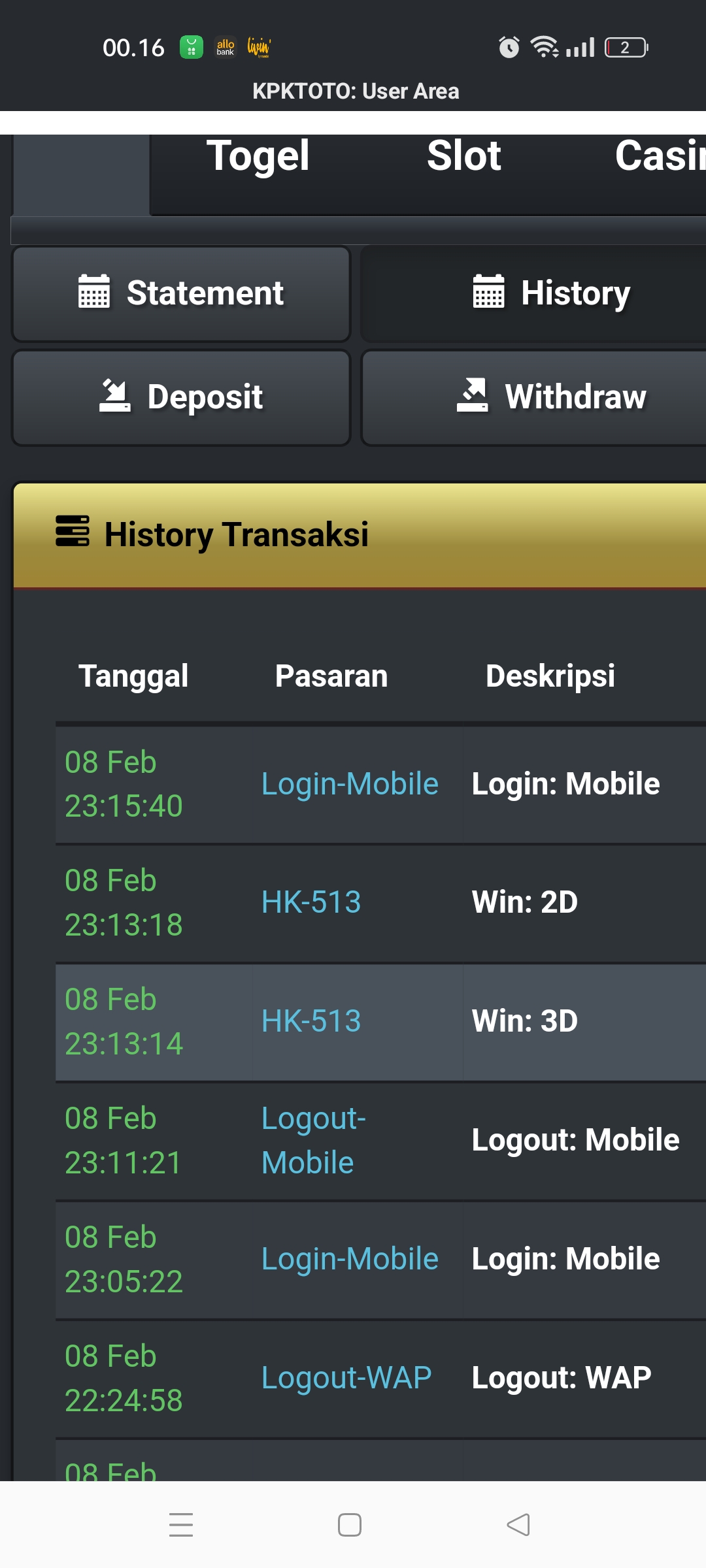This screenshot has height=1568, width=706.
Task: Go back using system back button
Action: (x=518, y=1525)
